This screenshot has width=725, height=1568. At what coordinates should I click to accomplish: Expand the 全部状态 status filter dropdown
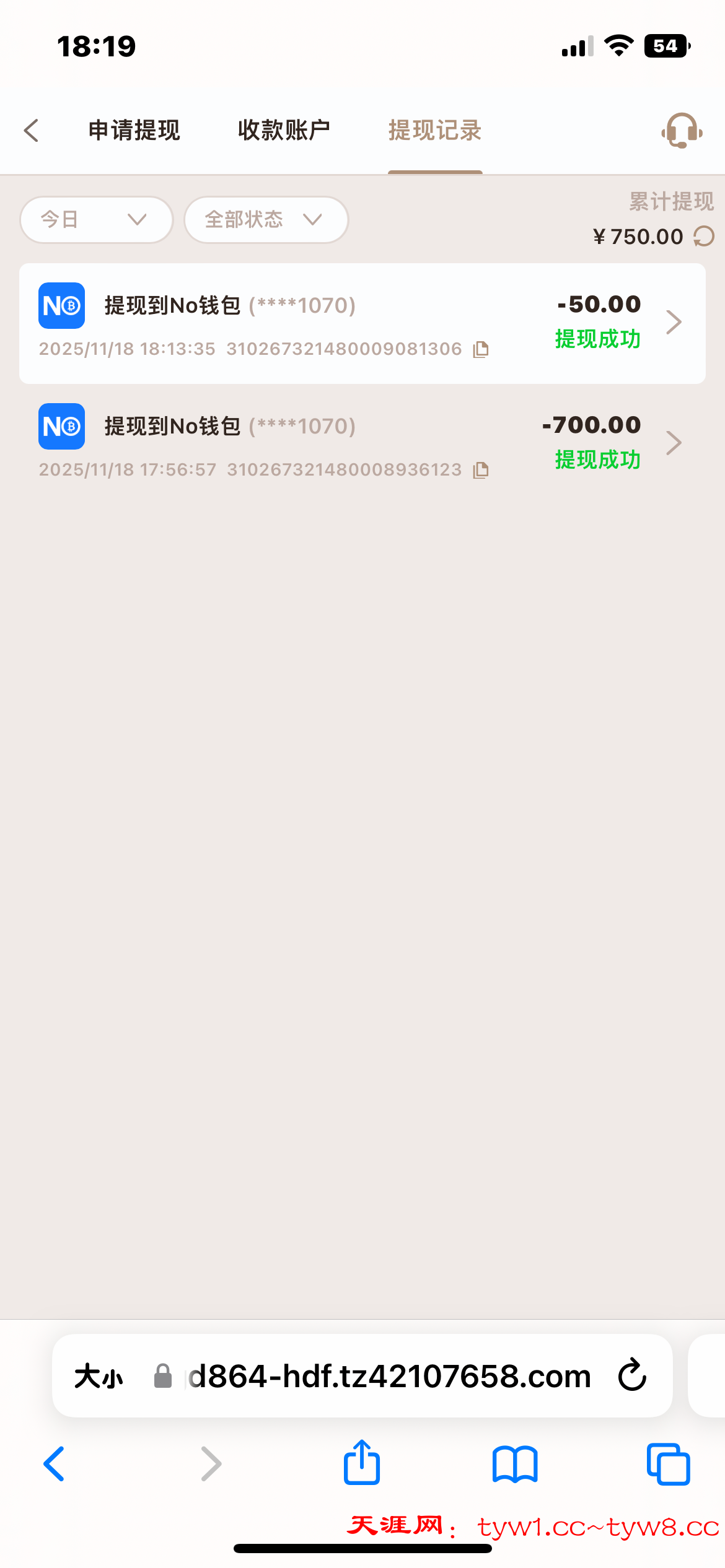point(266,220)
